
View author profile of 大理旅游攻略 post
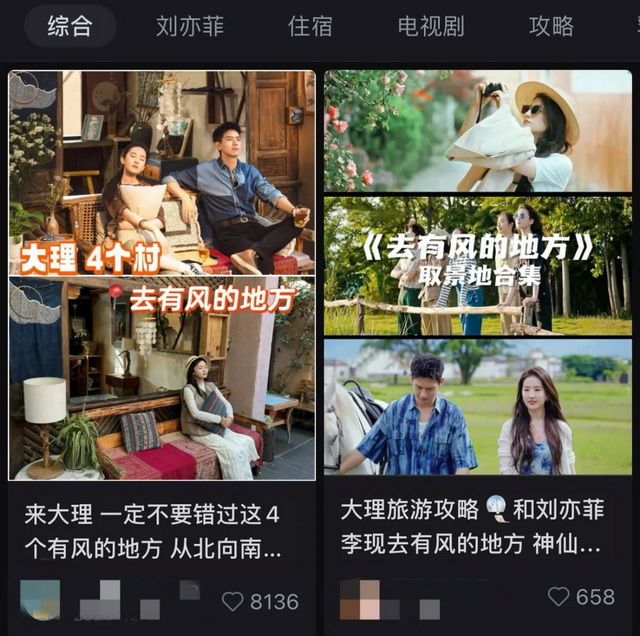pos(359,598)
